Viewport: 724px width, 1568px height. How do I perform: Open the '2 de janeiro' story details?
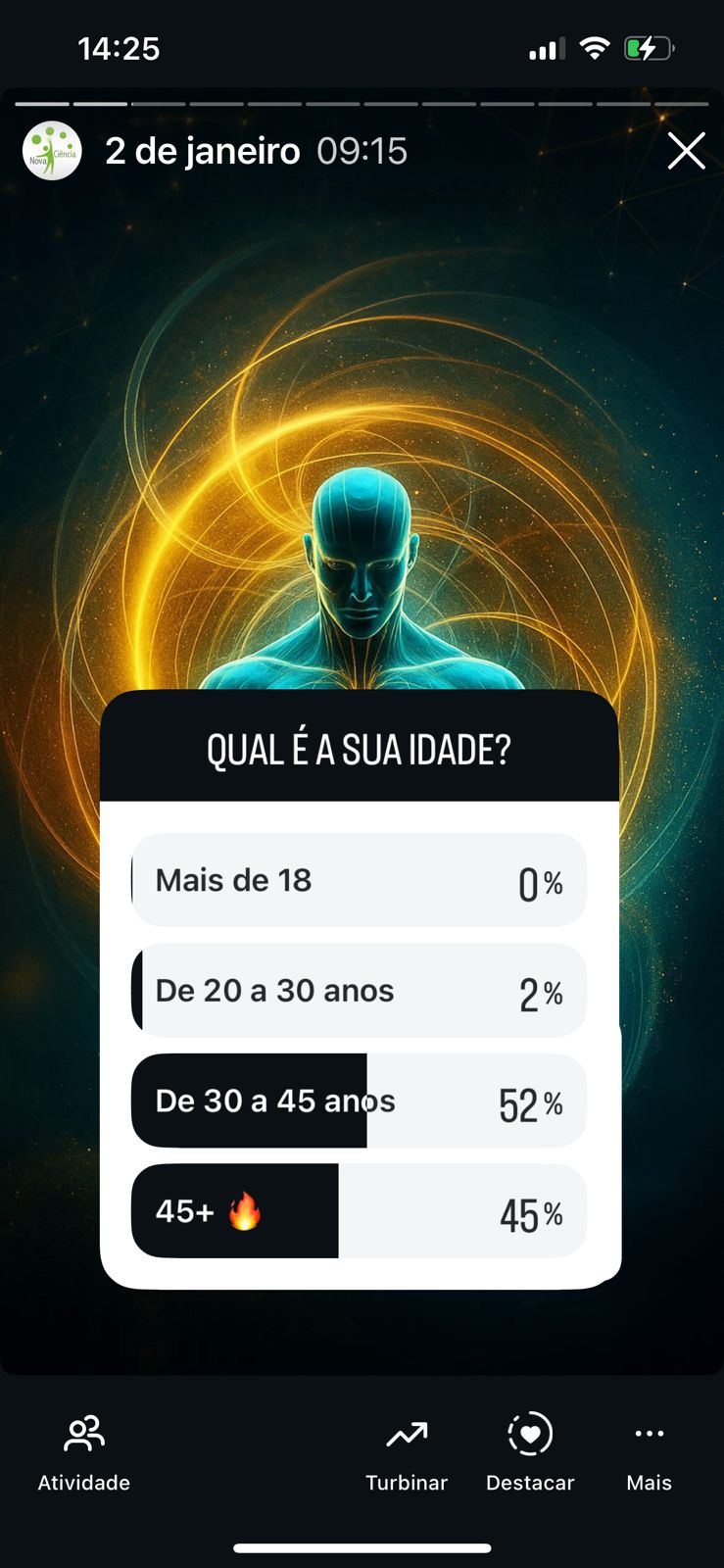coord(203,151)
